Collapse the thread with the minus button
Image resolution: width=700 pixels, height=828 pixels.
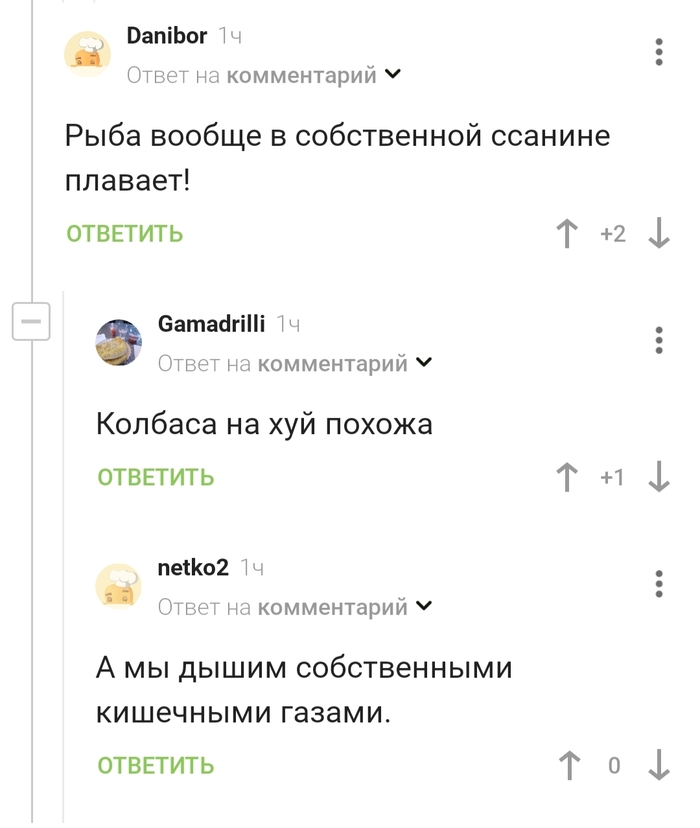tap(31, 322)
